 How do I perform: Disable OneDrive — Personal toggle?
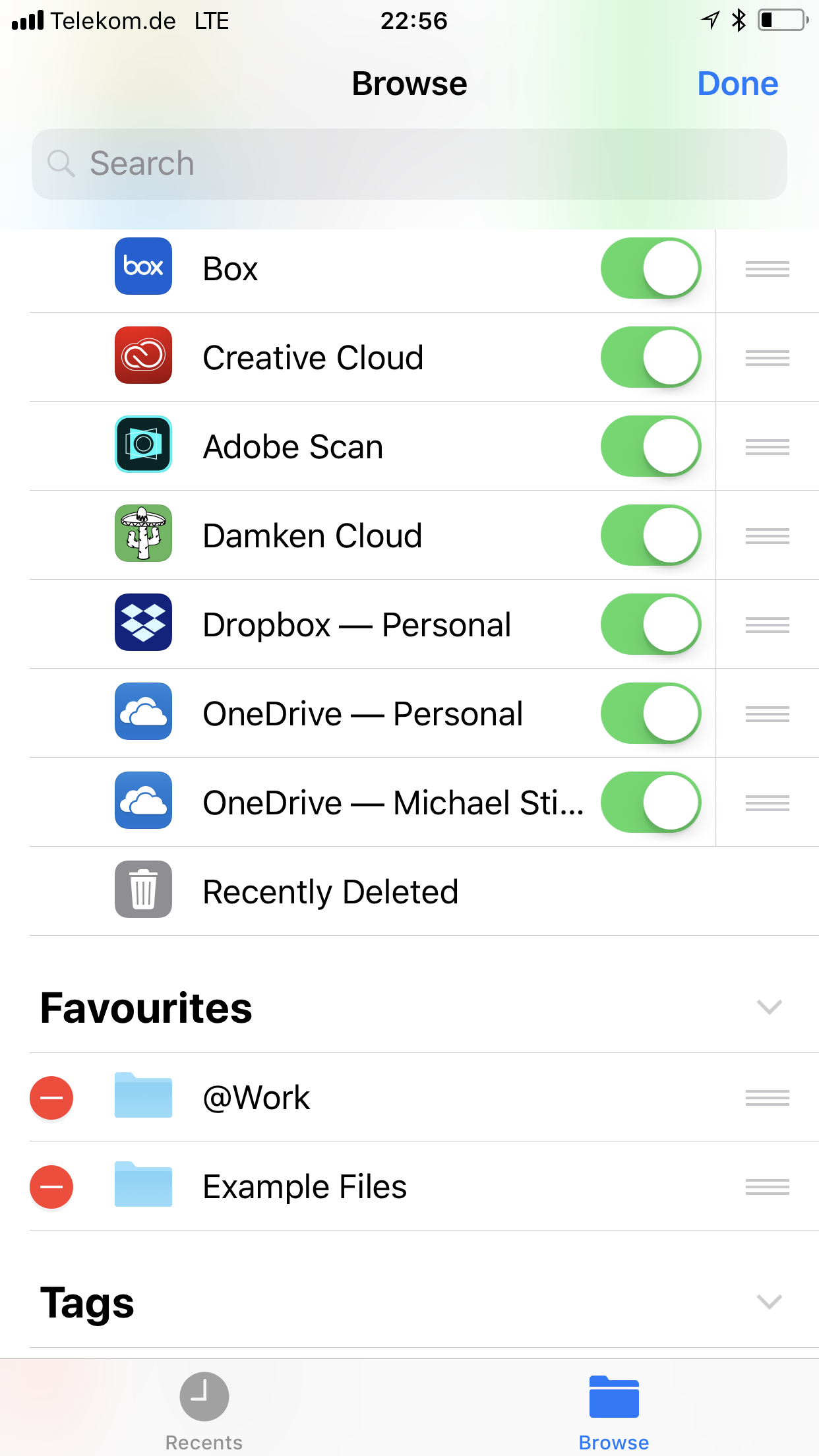(x=650, y=713)
